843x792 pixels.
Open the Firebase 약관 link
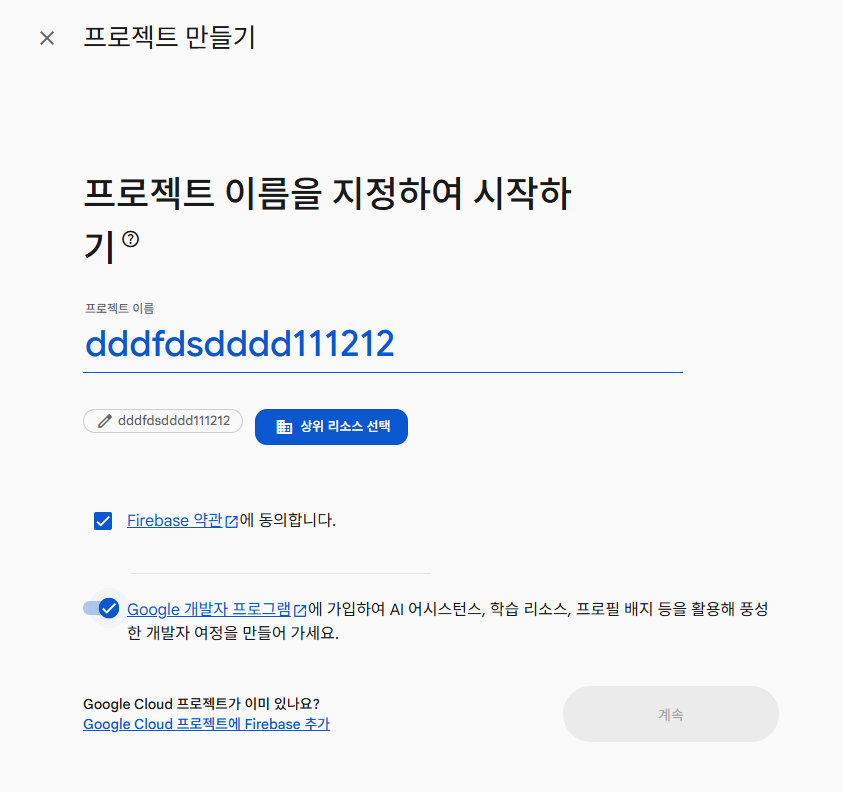coord(175,520)
